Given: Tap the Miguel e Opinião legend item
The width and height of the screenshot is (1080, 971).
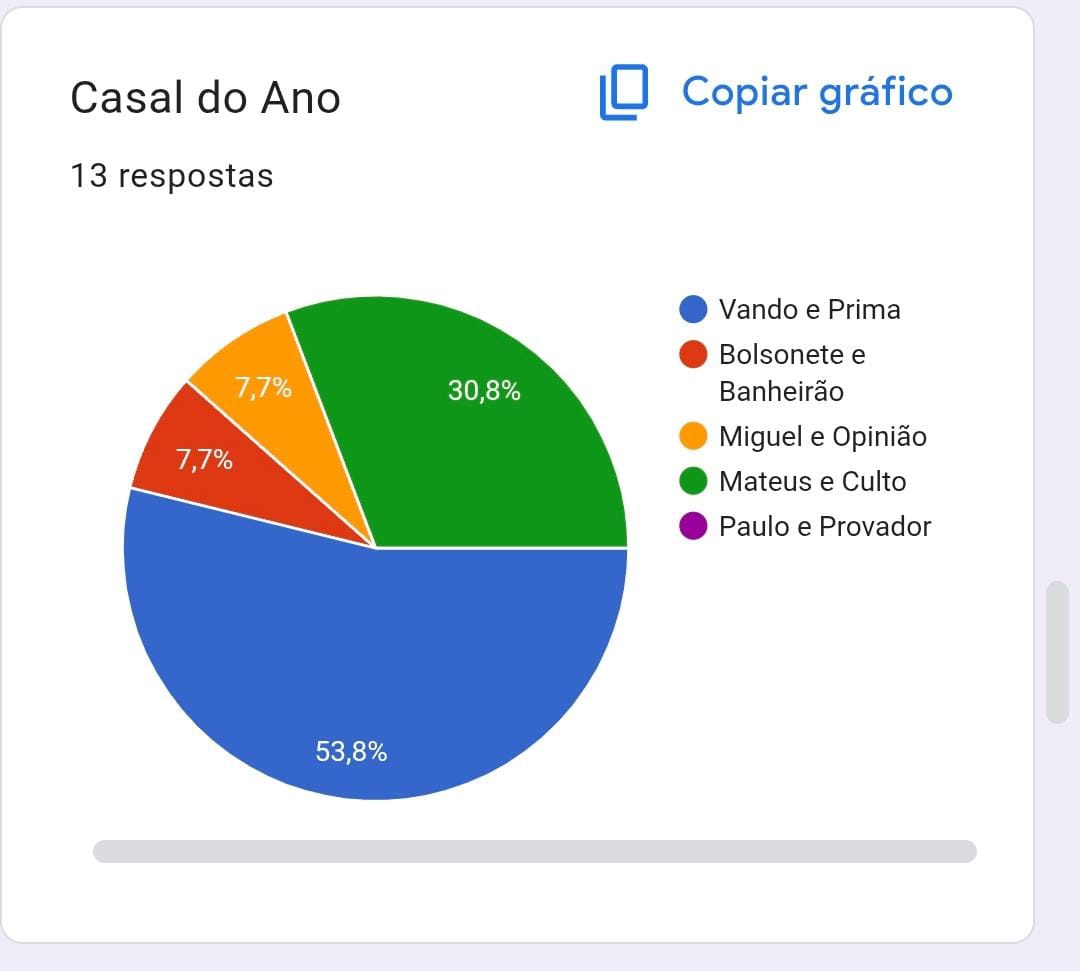Looking at the screenshot, I should pyautogui.click(x=802, y=437).
